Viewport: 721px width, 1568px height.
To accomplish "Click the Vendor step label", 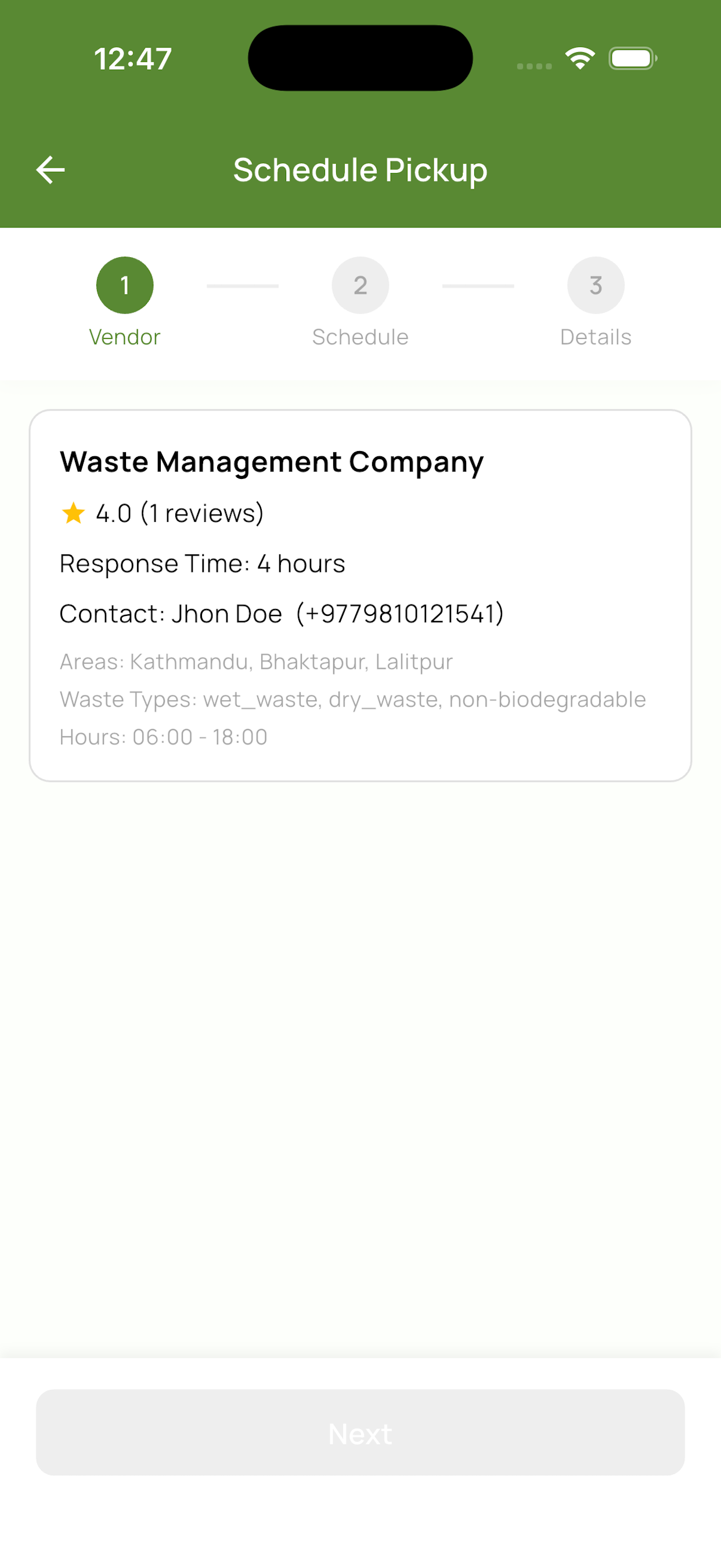I will 125,337.
